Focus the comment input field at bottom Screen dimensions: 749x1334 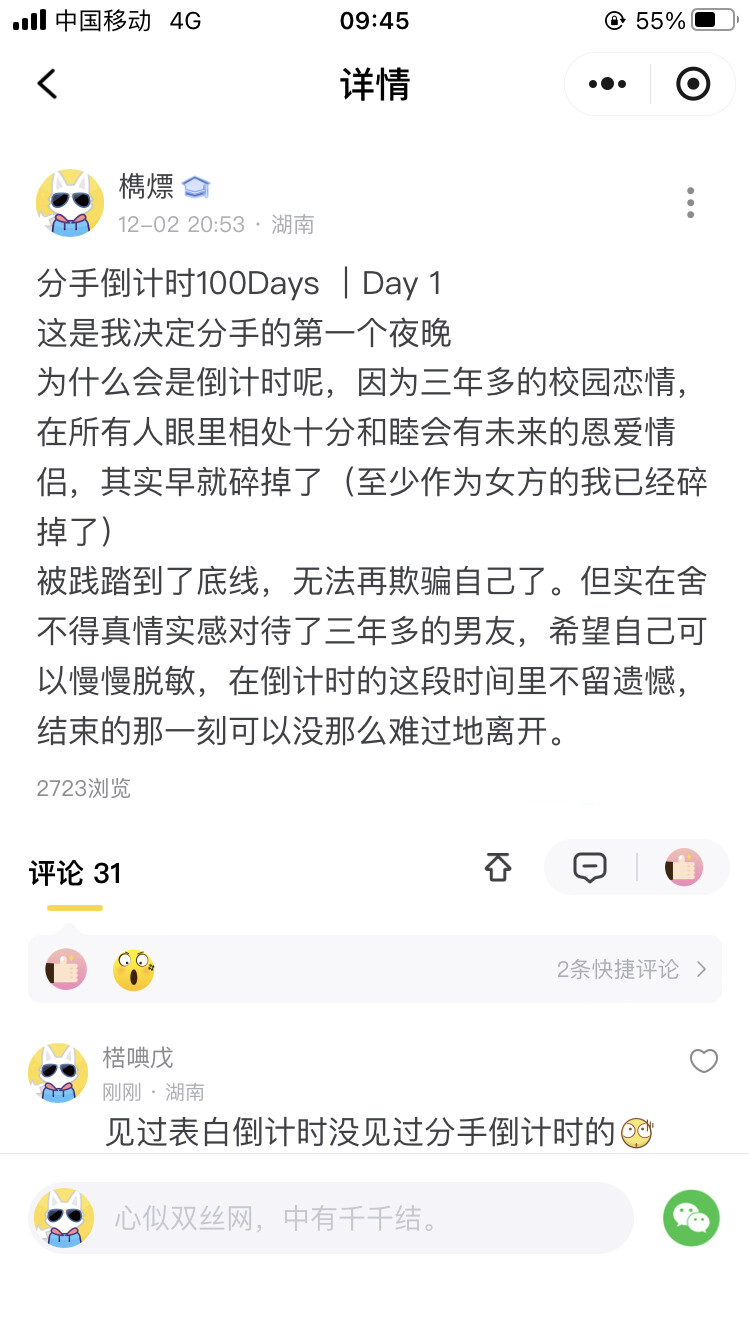coord(331,1218)
